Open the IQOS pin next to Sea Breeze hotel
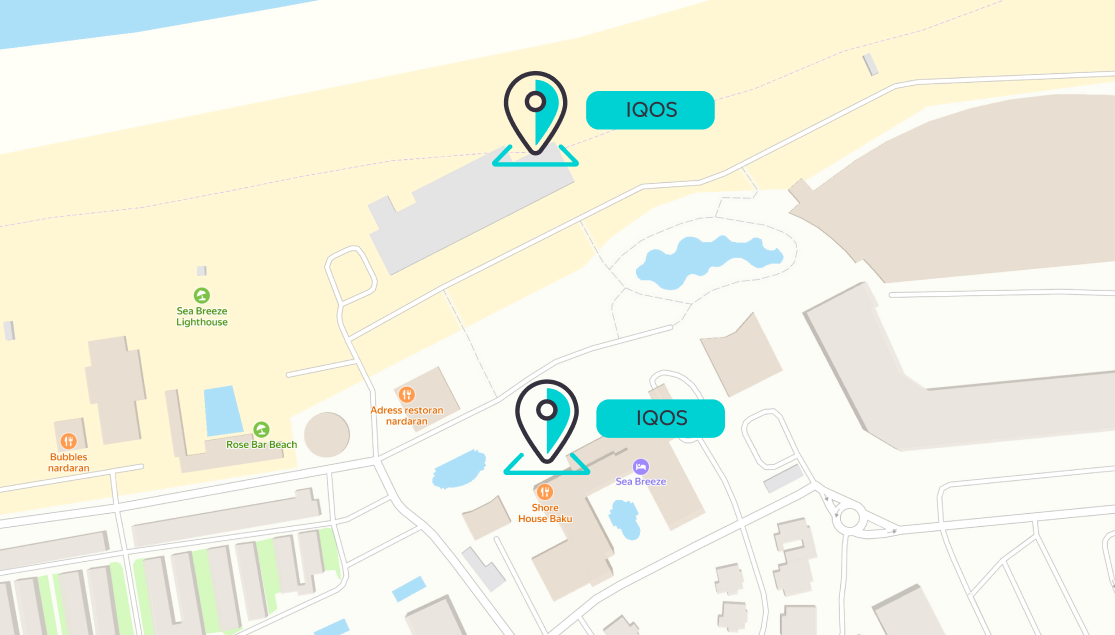 (547, 420)
